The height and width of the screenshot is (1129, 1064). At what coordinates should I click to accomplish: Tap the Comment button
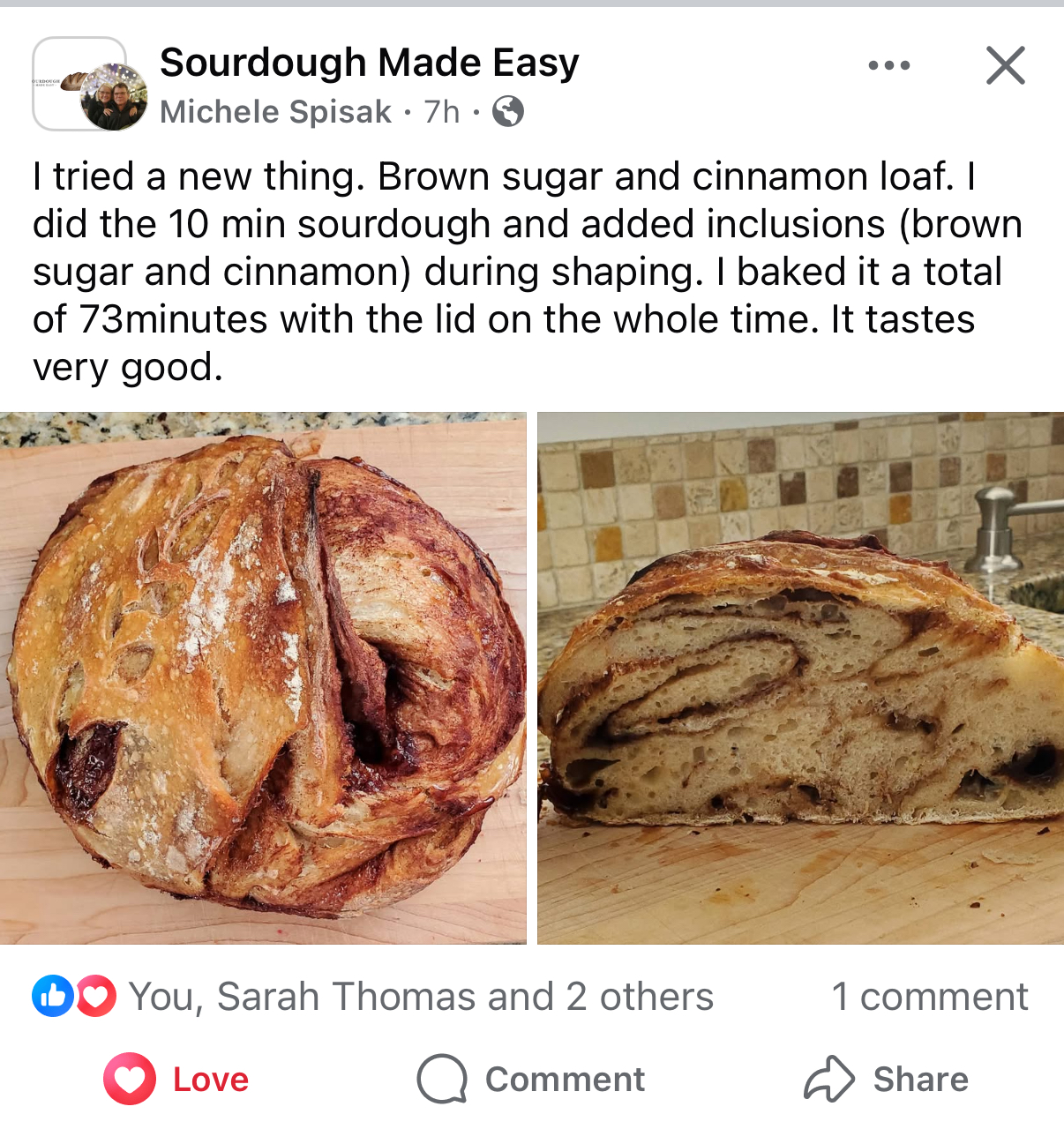point(531,1079)
